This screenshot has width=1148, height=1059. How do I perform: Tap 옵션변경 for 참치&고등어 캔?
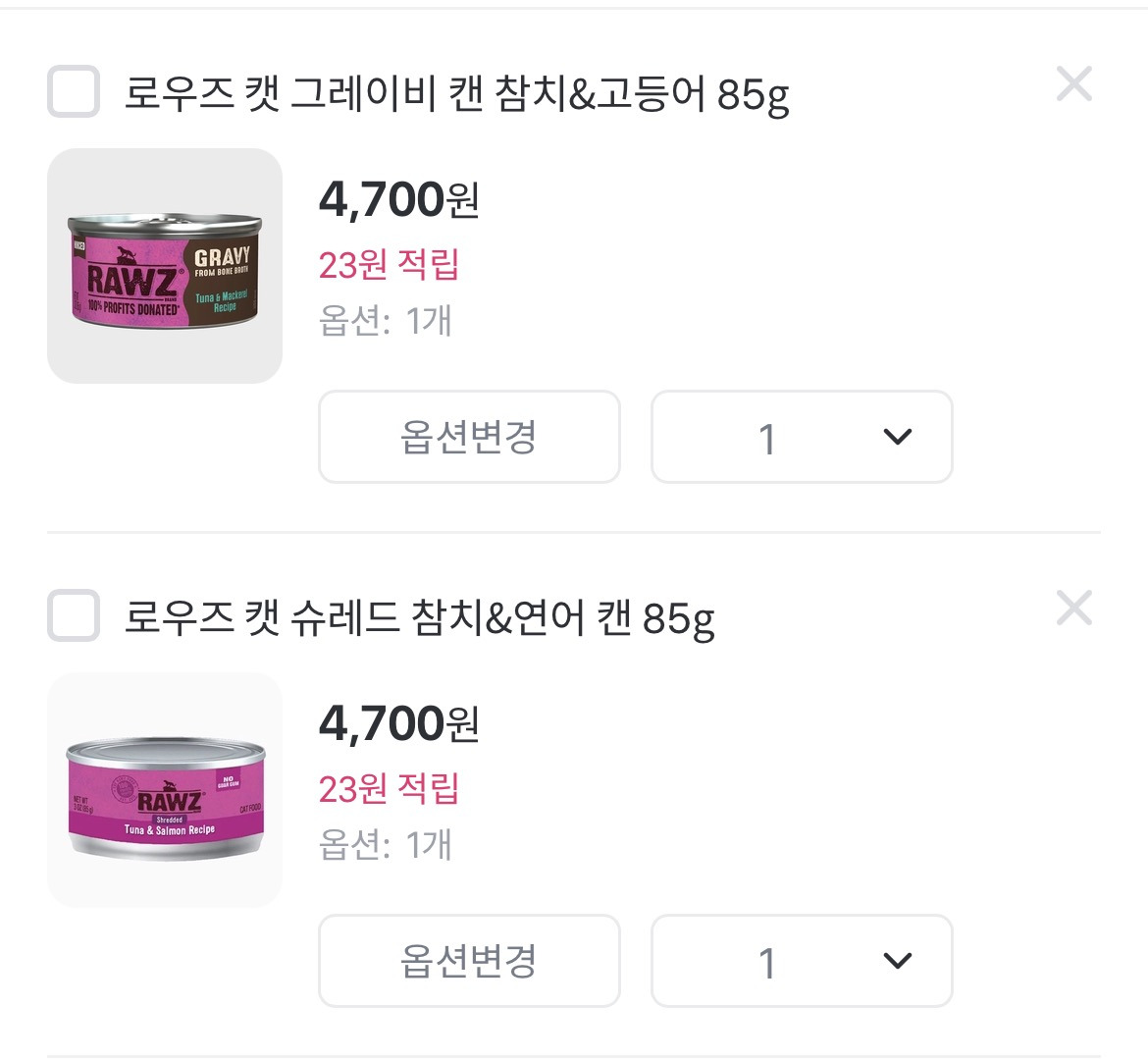tap(469, 437)
